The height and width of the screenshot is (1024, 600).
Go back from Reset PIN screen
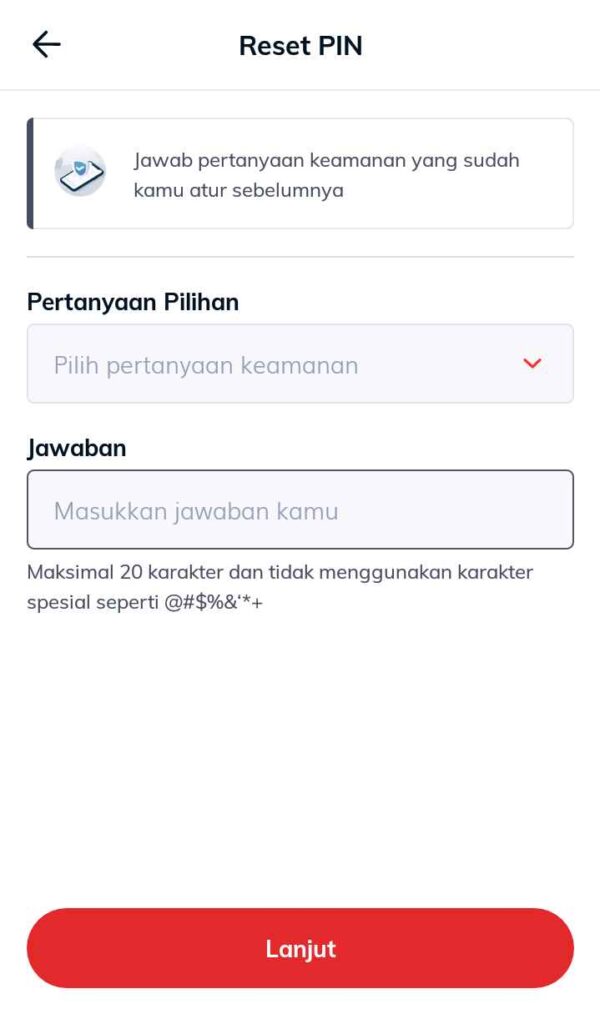coord(46,45)
